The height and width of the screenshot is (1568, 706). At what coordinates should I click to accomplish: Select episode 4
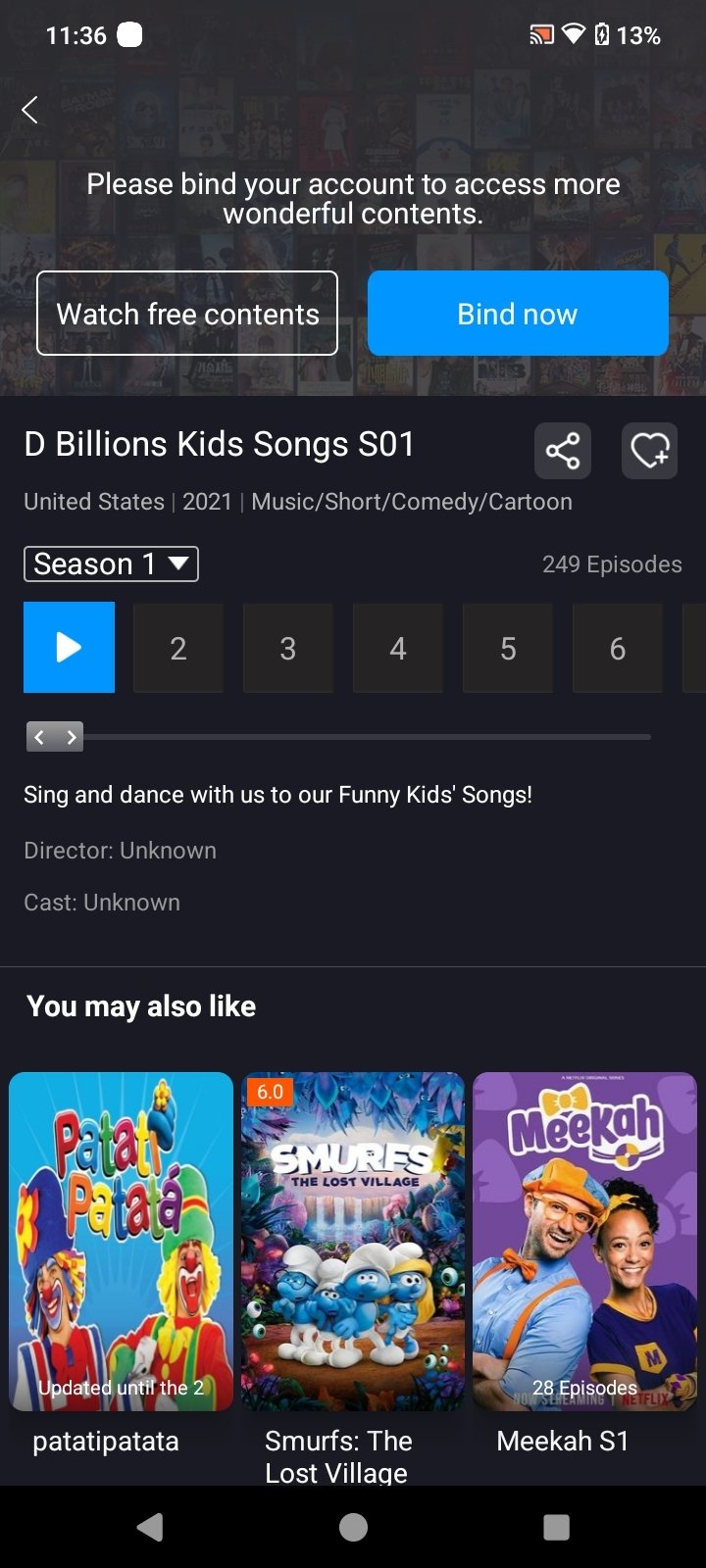pos(398,648)
